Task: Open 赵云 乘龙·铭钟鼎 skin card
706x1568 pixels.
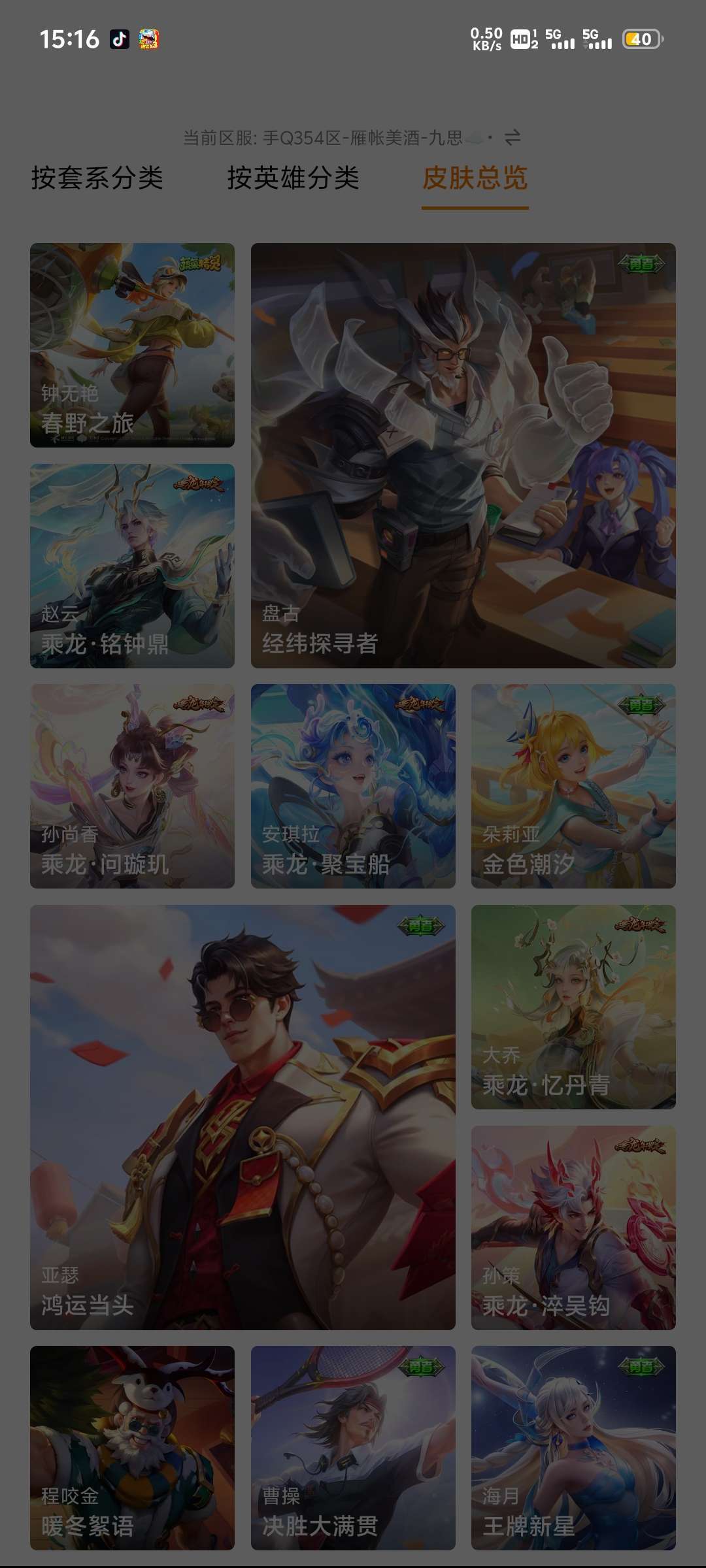Action: [132, 566]
